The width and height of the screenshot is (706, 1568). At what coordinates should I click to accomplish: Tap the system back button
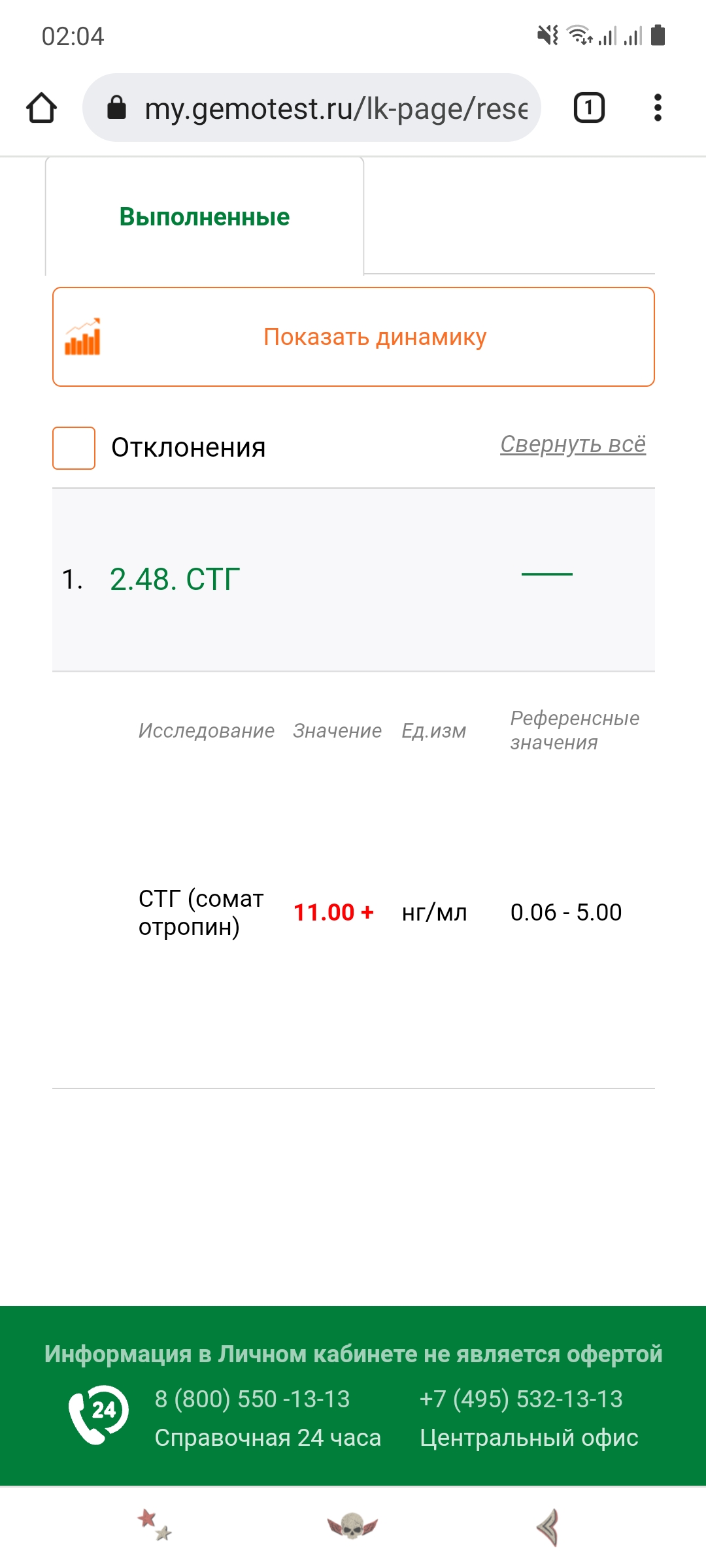click(x=548, y=1527)
